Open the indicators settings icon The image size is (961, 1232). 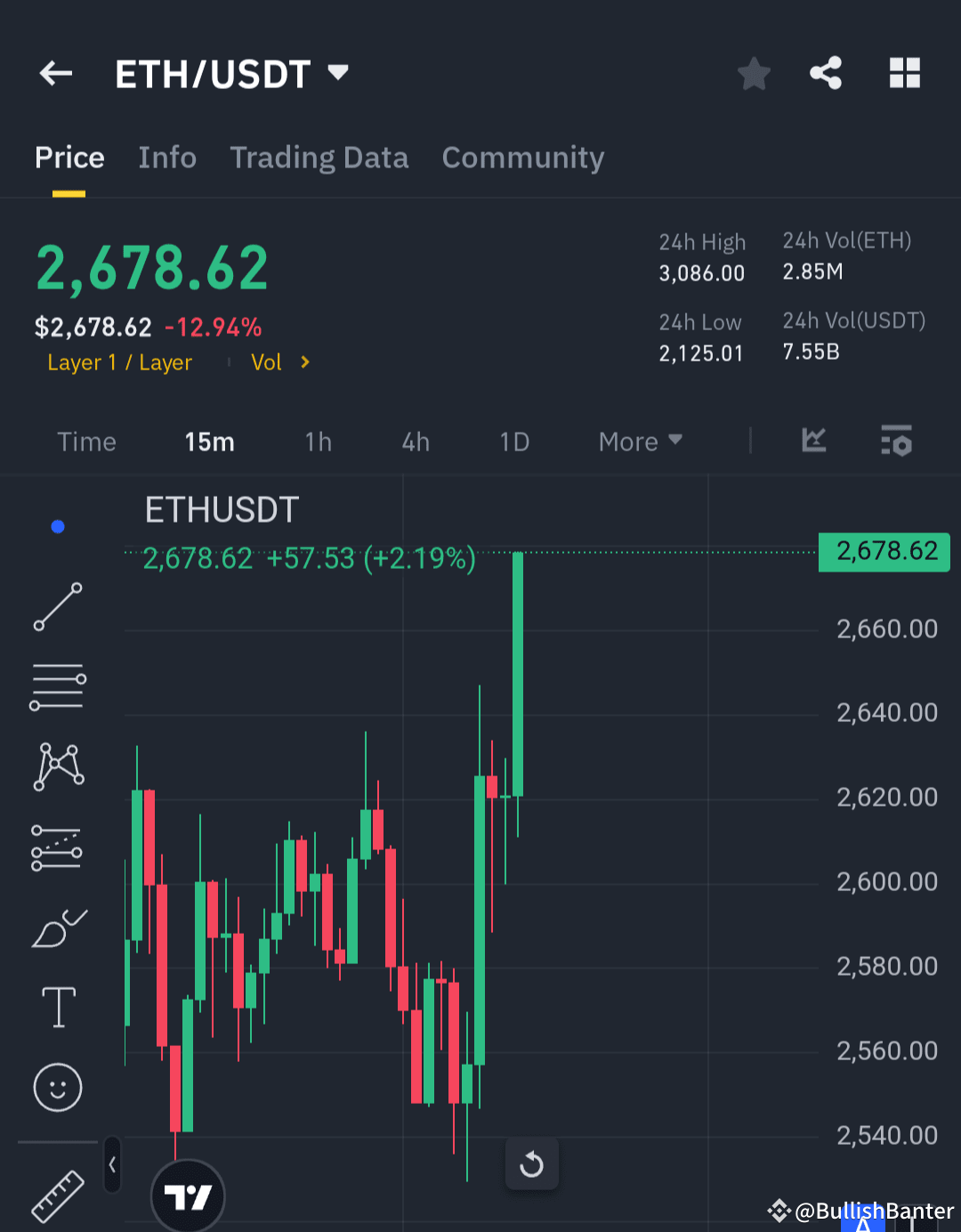tap(896, 441)
